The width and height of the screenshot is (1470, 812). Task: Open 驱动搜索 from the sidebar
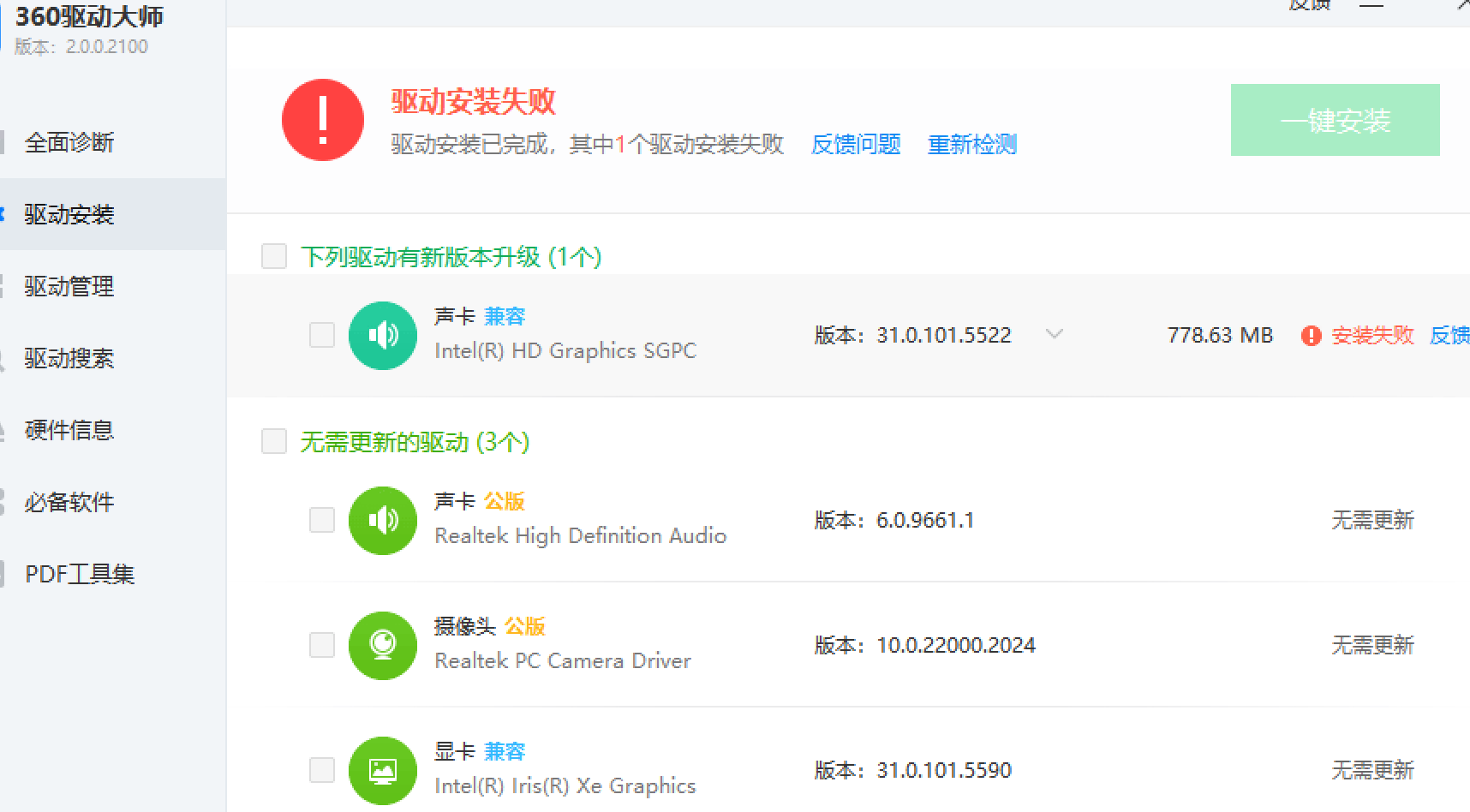pyautogui.click(x=69, y=358)
